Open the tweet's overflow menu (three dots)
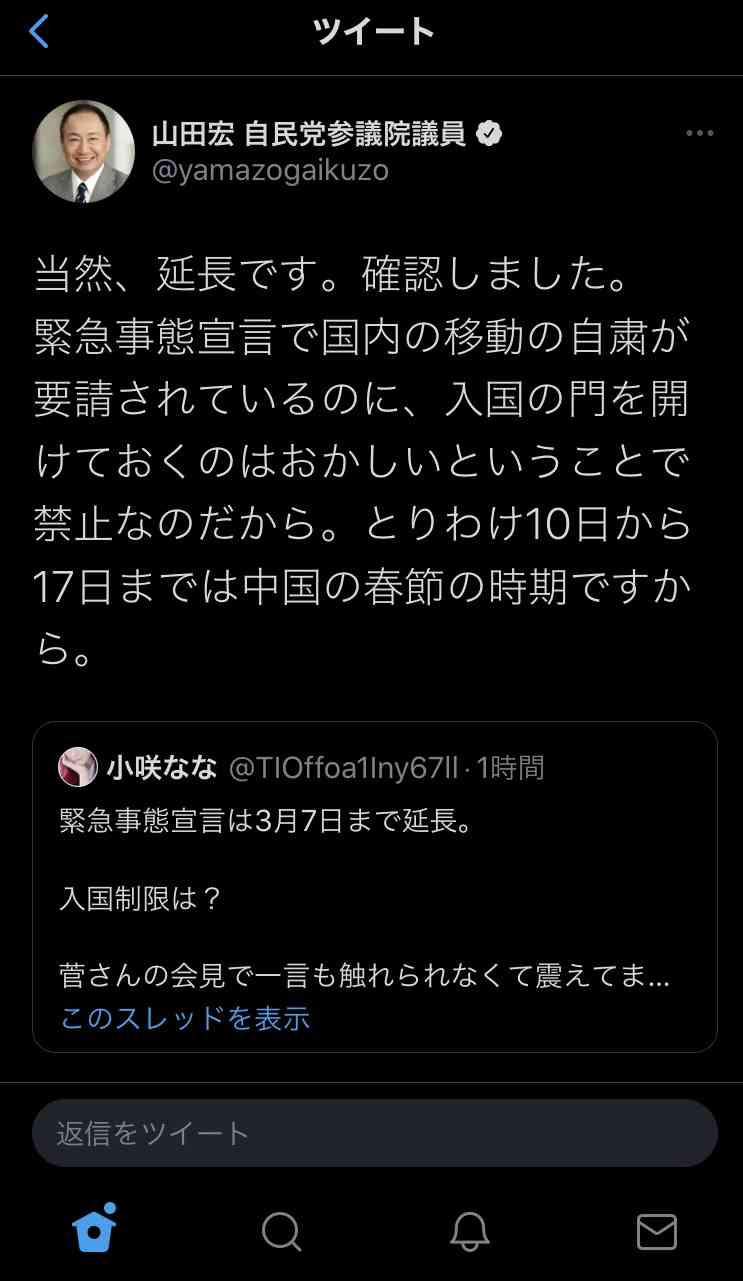This screenshot has width=743, height=1281. click(699, 134)
